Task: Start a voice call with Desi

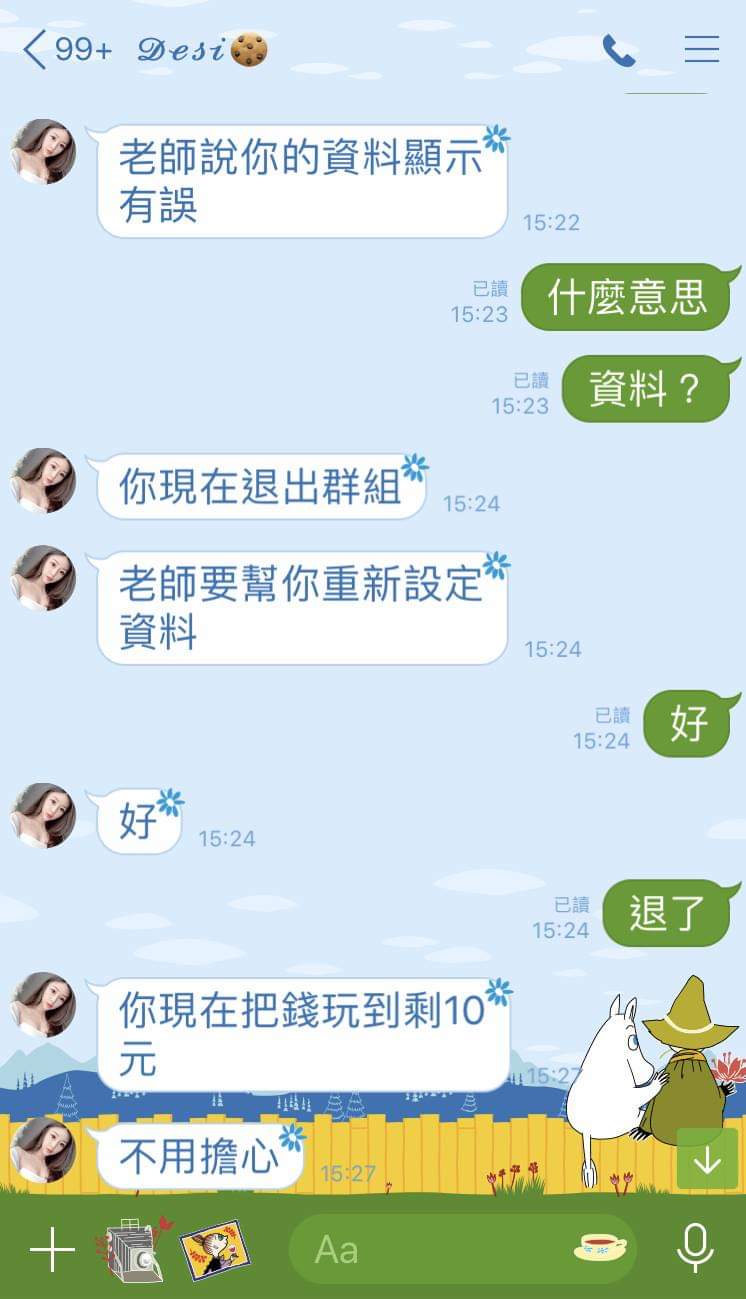Action: click(x=618, y=50)
